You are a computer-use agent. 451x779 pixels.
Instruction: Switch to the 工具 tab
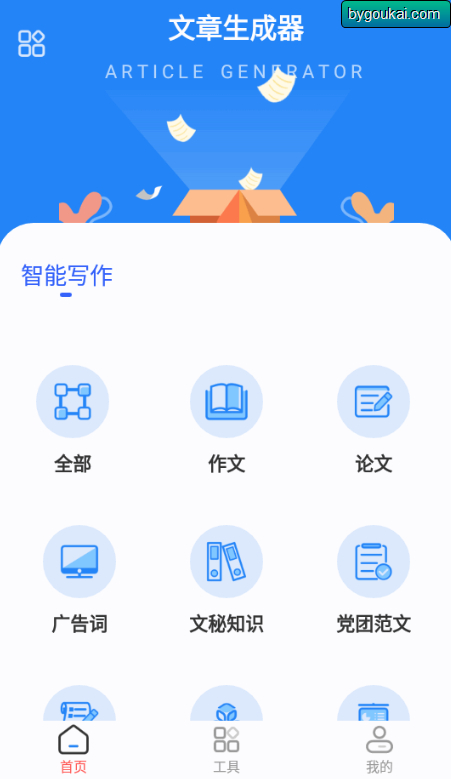tap(226, 749)
